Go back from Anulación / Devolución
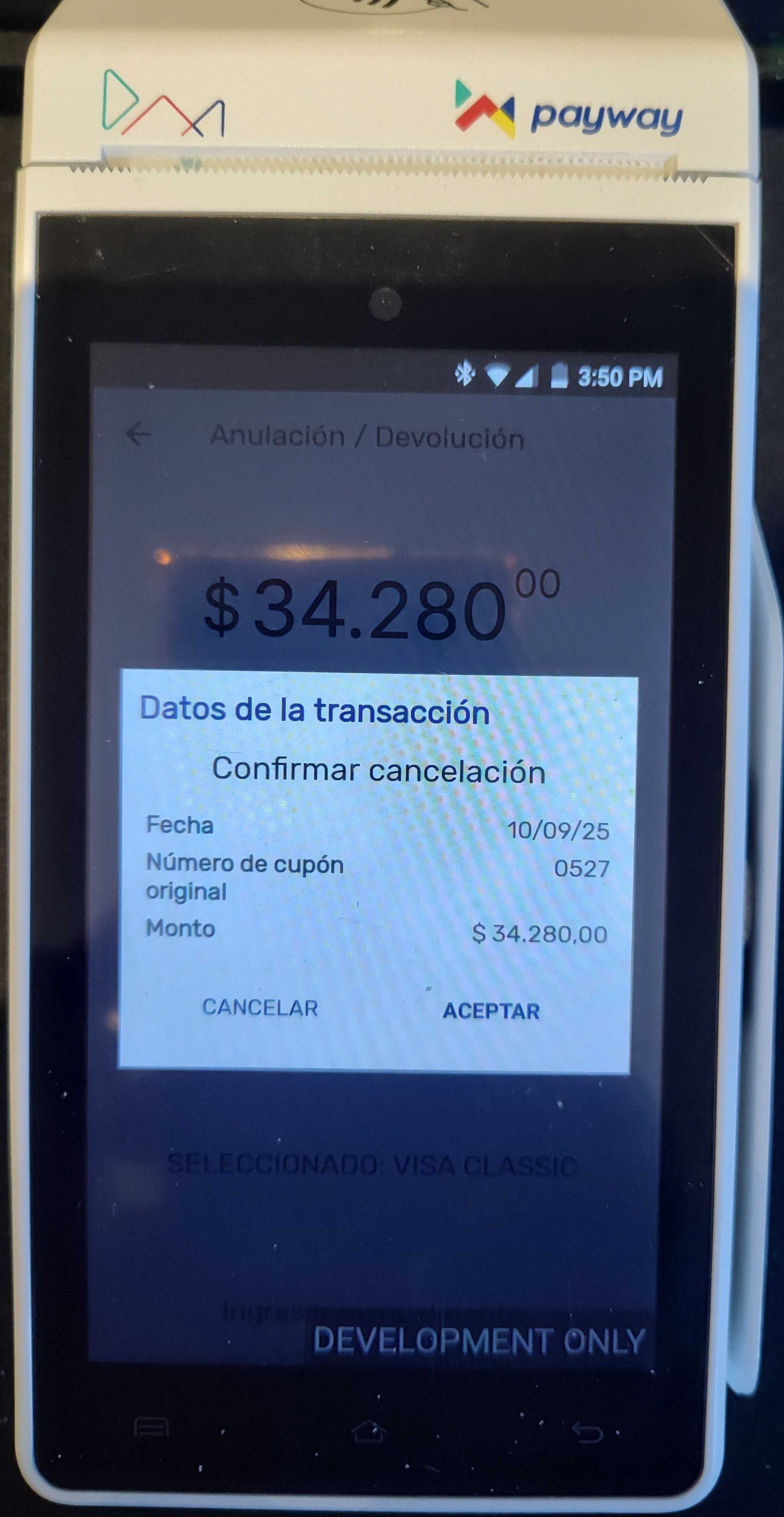Screen dimensions: 784x1517 tap(139, 435)
